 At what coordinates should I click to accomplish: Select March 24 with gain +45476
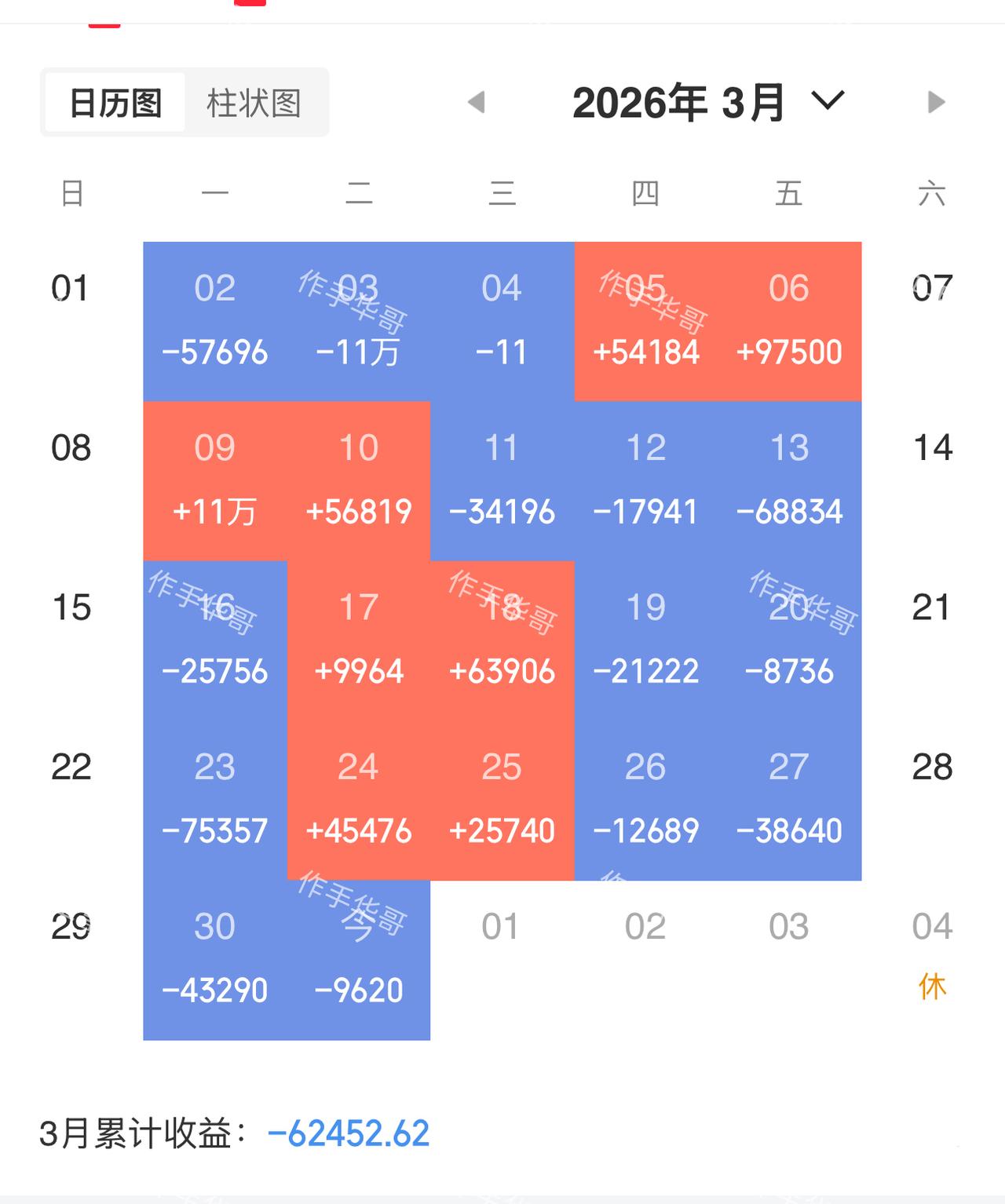(x=359, y=799)
